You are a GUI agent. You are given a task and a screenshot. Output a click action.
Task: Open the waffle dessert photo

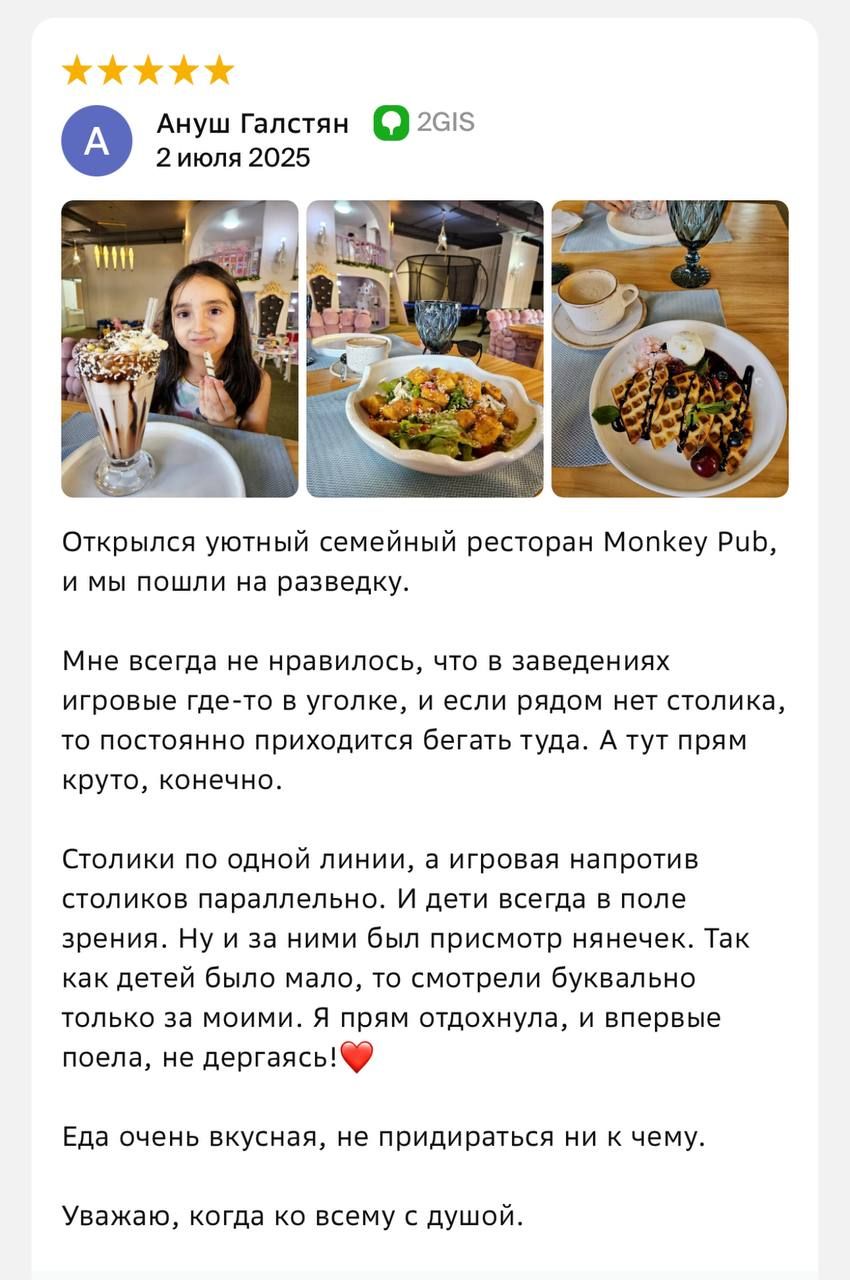[x=670, y=348]
